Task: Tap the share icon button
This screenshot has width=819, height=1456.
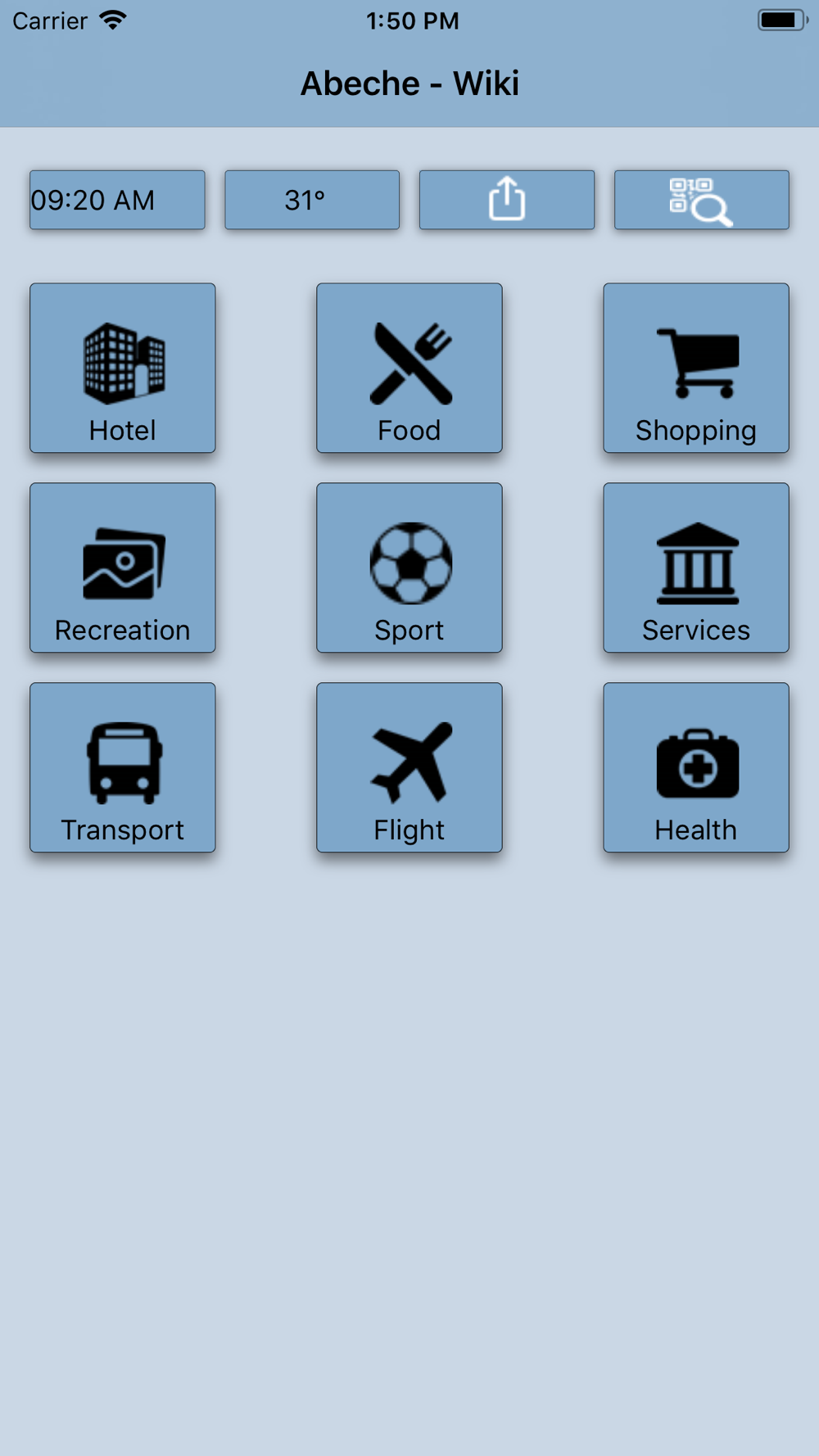Action: coord(507,200)
